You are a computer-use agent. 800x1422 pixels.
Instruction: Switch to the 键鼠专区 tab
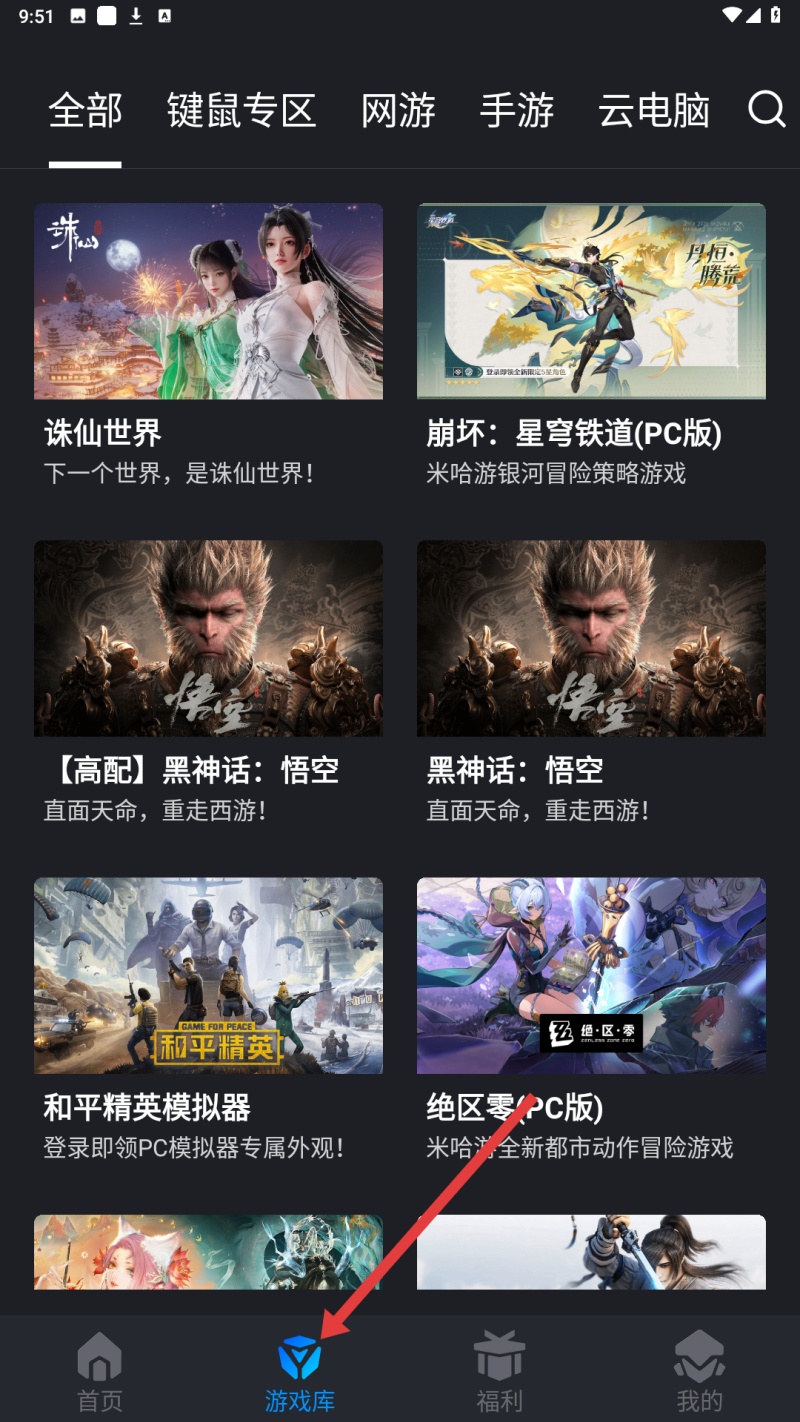pyautogui.click(x=241, y=110)
